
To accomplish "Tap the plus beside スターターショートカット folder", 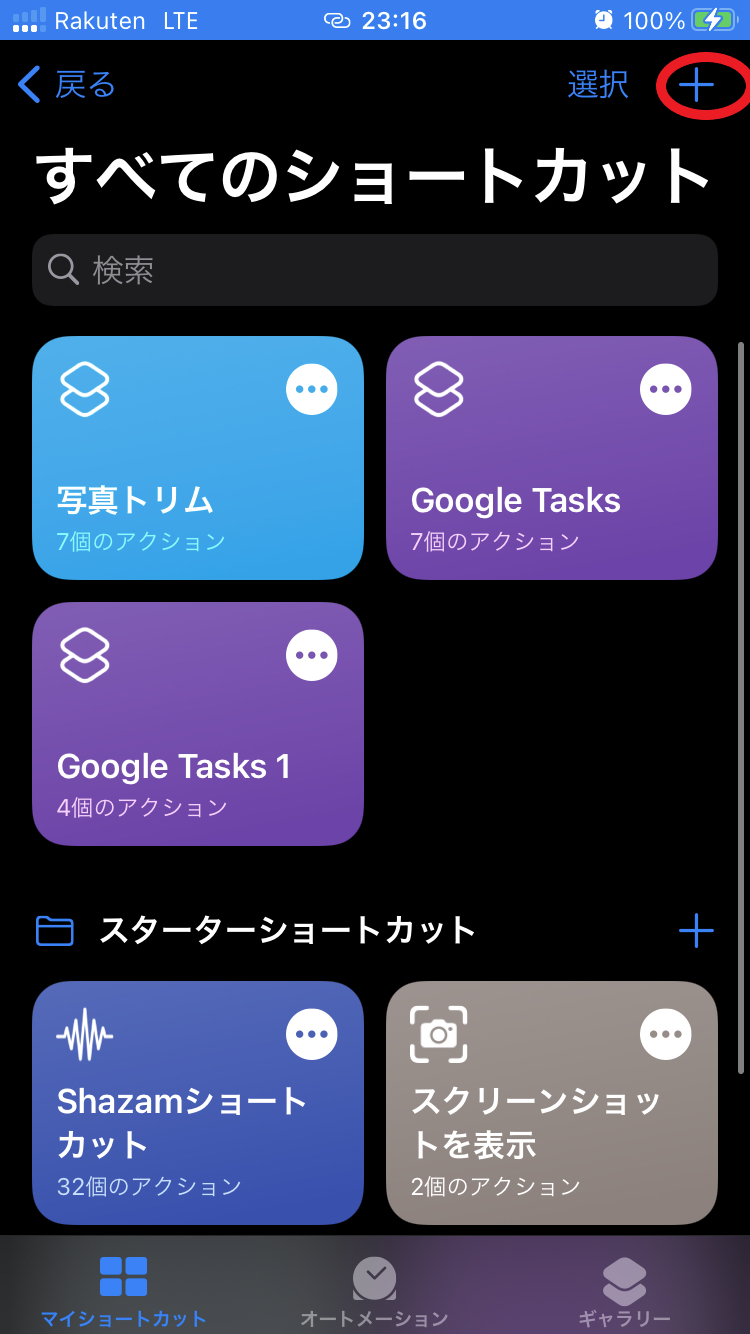I will (696, 930).
